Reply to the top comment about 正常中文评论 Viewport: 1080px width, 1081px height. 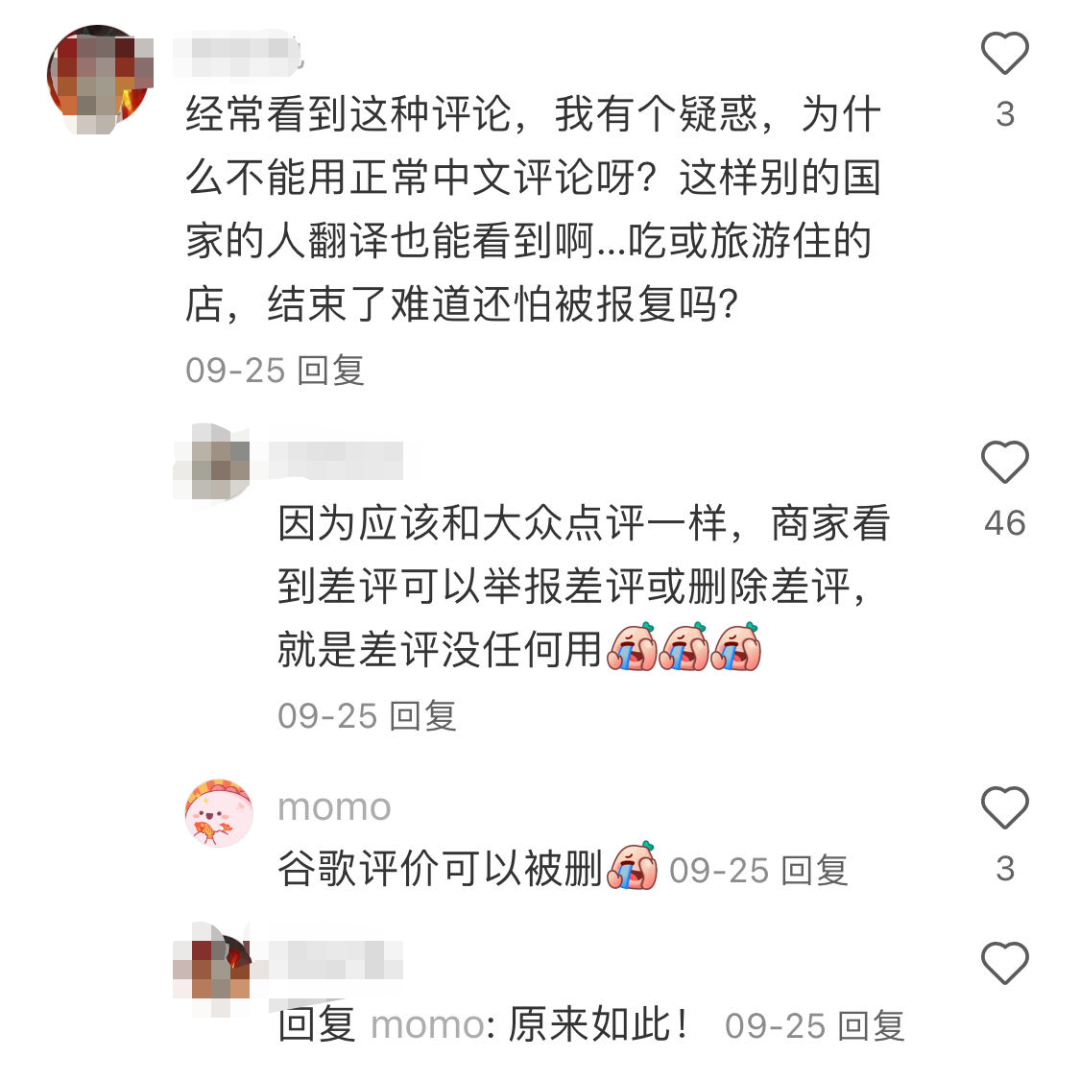click(x=333, y=371)
